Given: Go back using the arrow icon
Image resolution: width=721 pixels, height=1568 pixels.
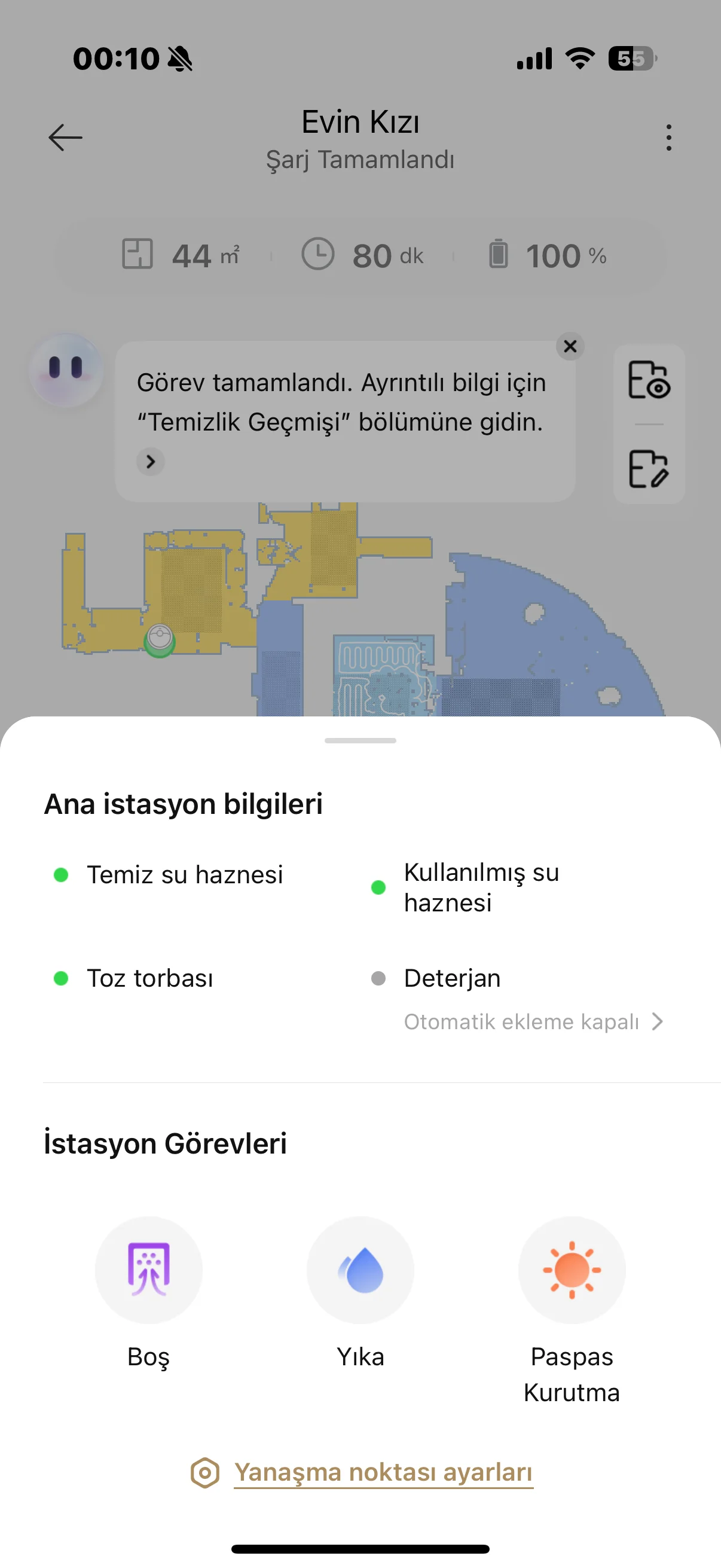Looking at the screenshot, I should [x=66, y=138].
